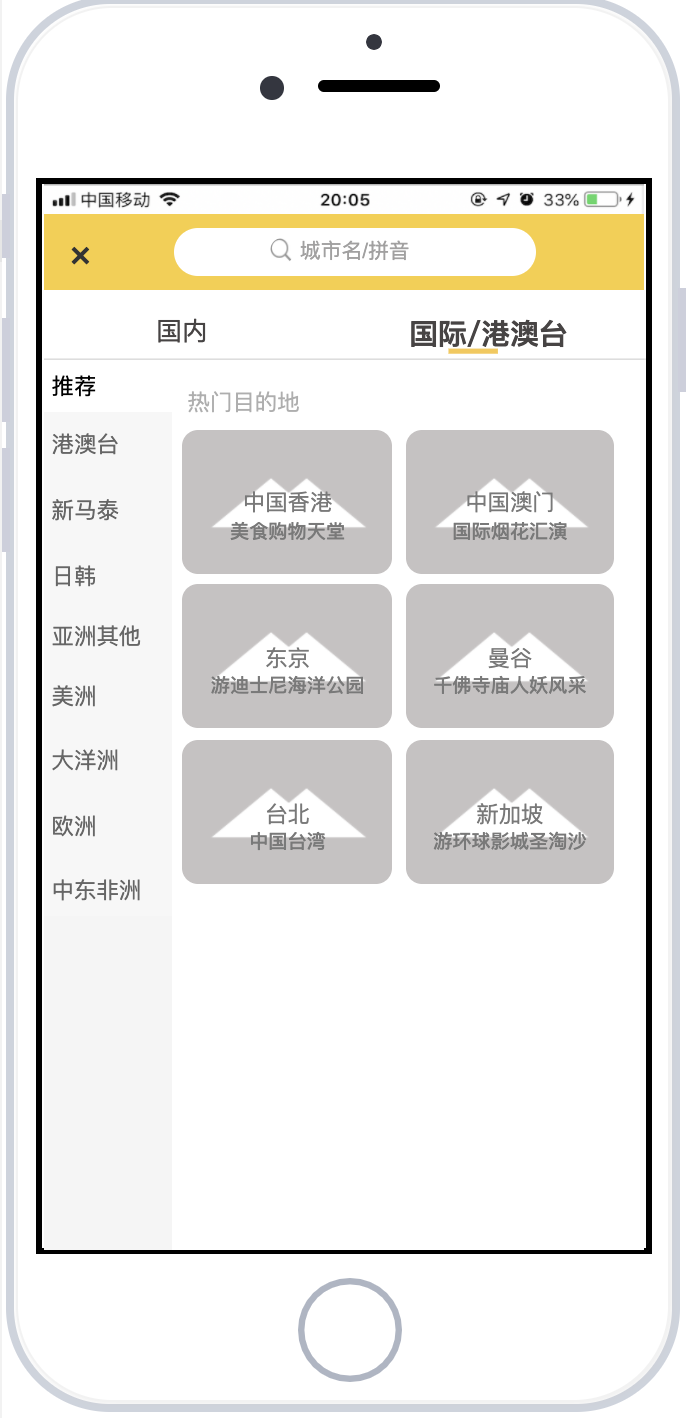Open the 曼谷 destination card
The image size is (686, 1418).
[510, 656]
